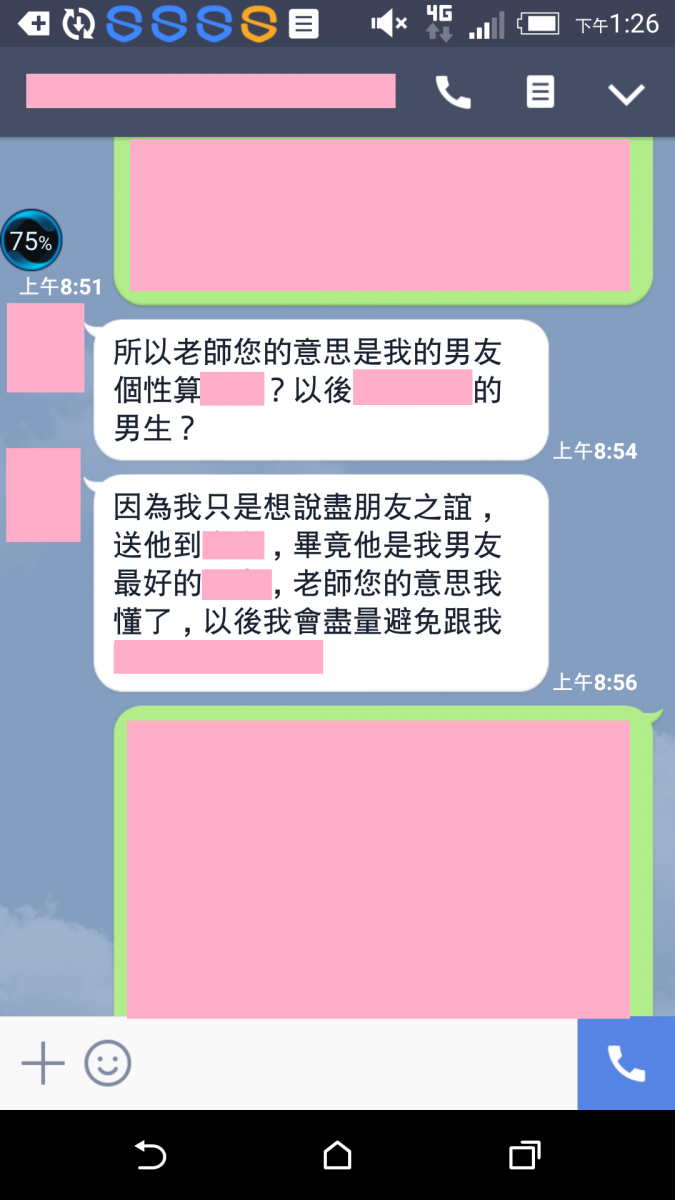Go to the home screen
The height and width of the screenshot is (1200, 675).
337,1155
